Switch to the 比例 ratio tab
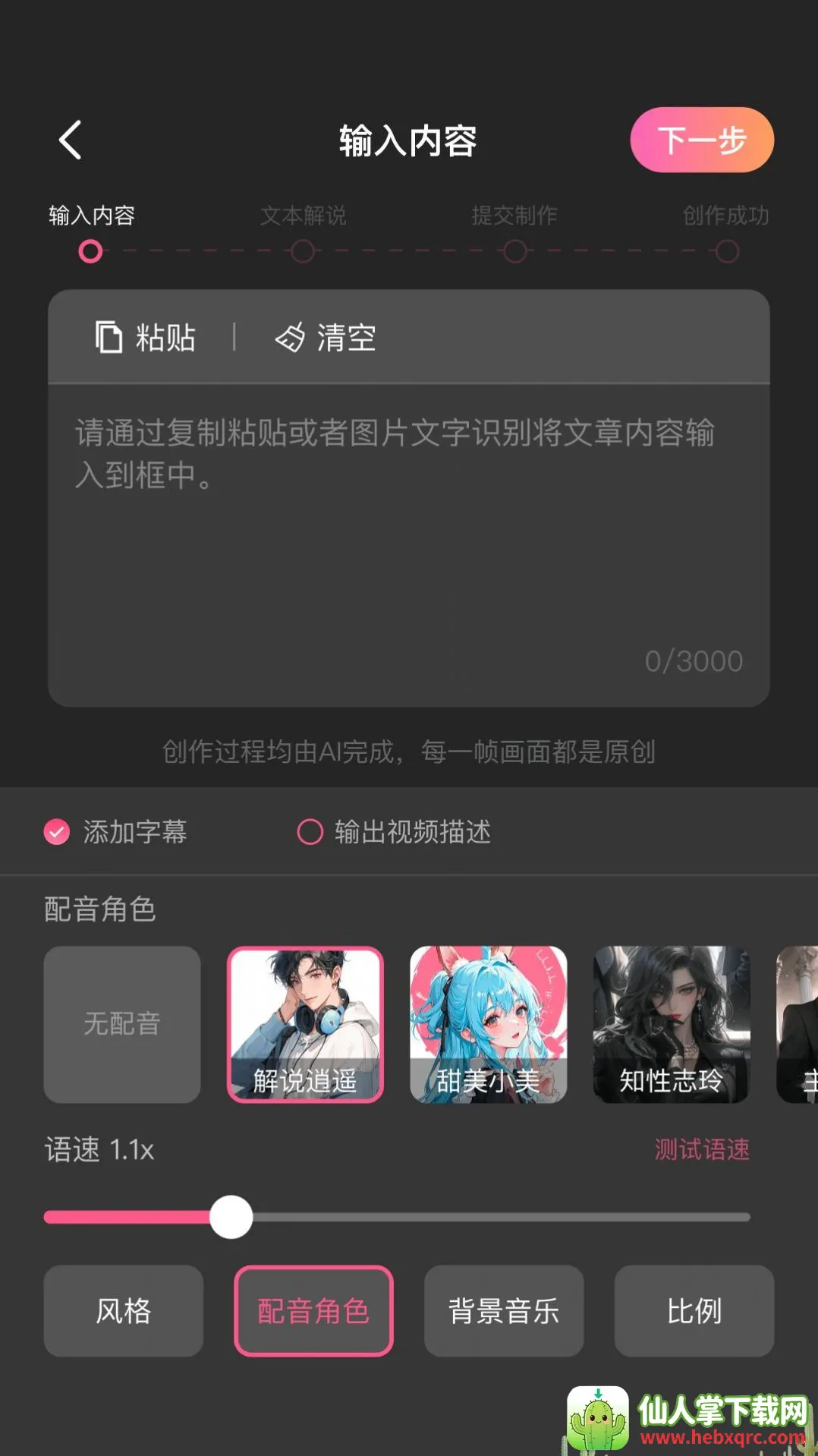 tap(694, 1311)
